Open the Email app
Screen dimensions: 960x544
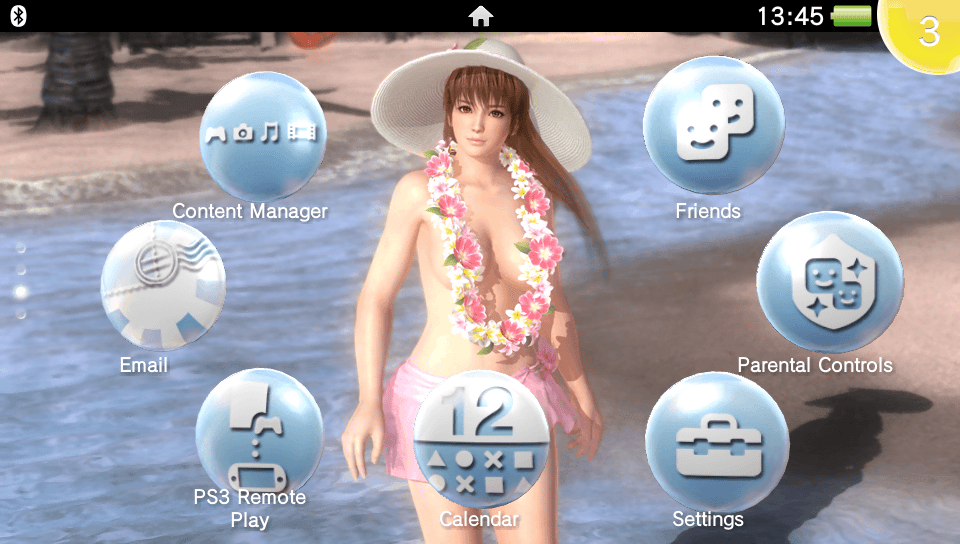point(163,285)
